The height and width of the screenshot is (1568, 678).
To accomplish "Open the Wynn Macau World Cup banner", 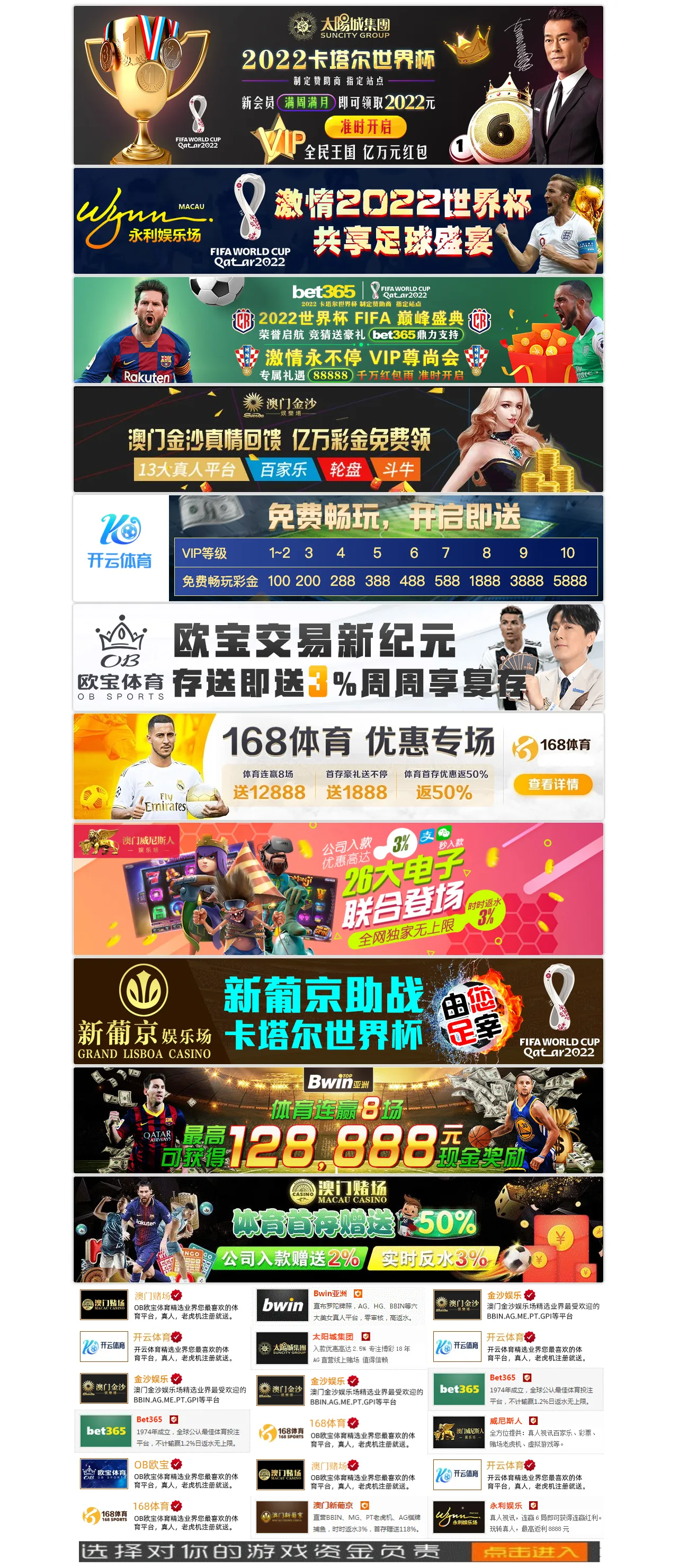I will tap(338, 221).
